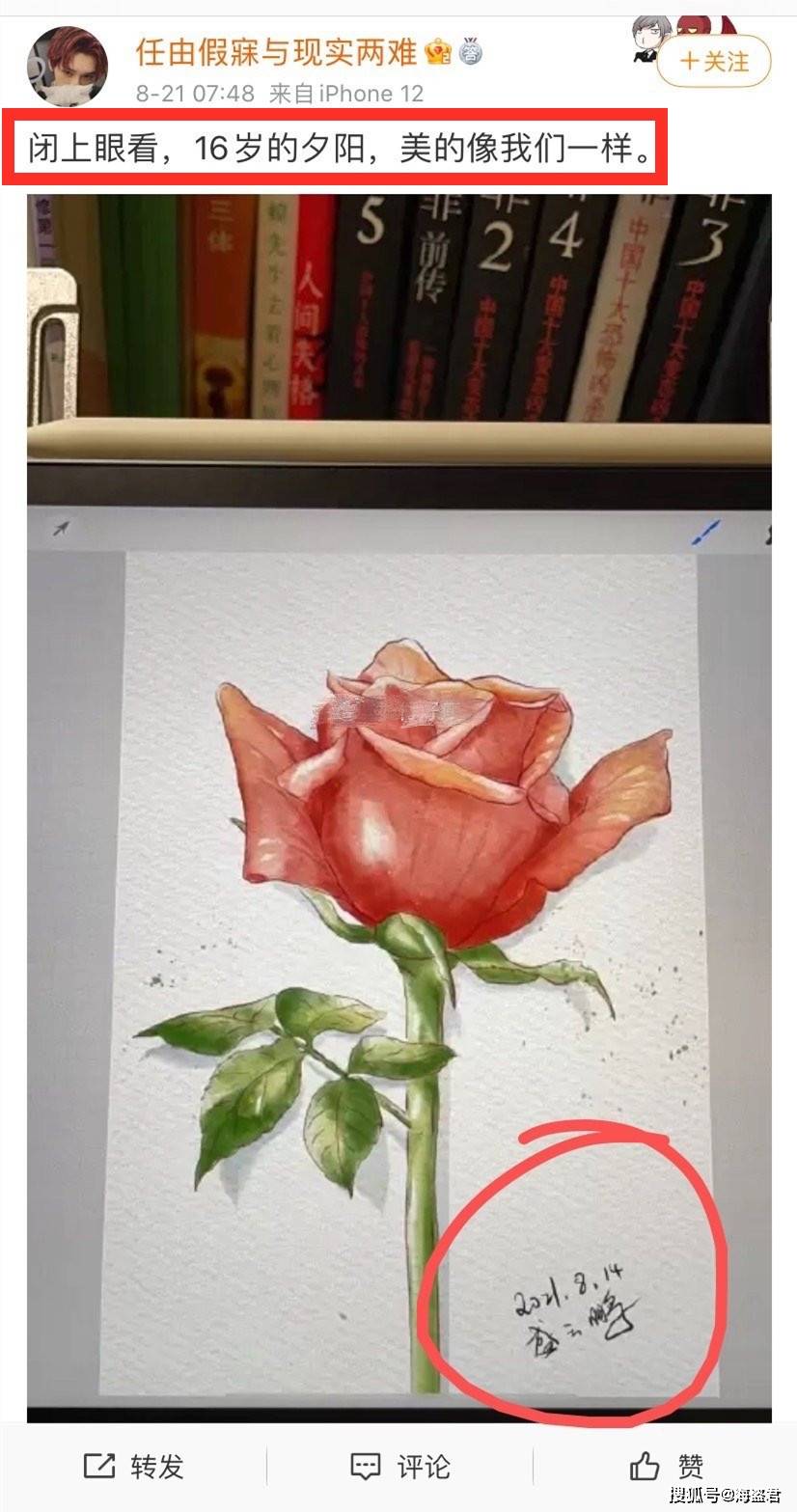This screenshot has height=1512, width=797.
Task: Like the post with 赞
Action: pyautogui.click(x=667, y=1467)
